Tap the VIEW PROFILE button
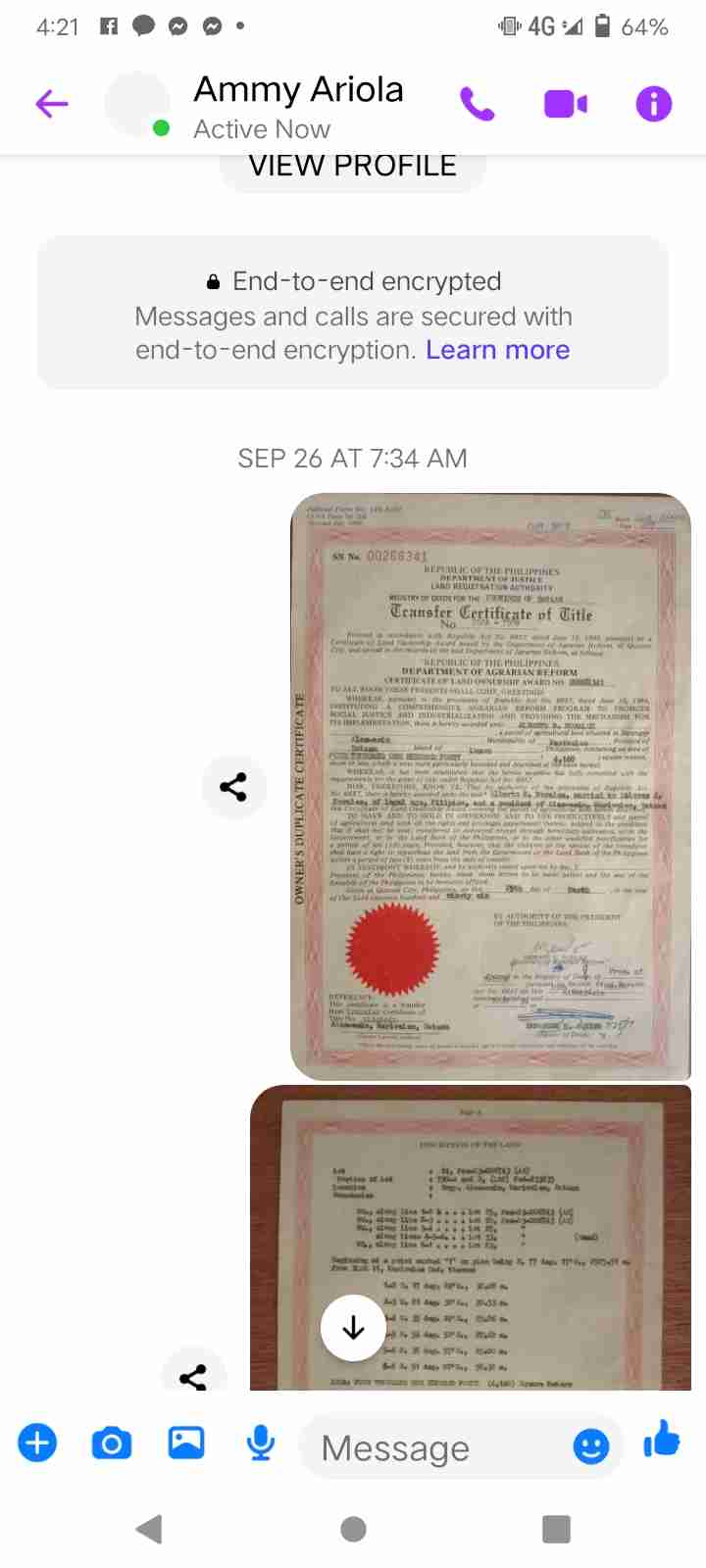This screenshot has height=1568, width=706. click(x=353, y=167)
